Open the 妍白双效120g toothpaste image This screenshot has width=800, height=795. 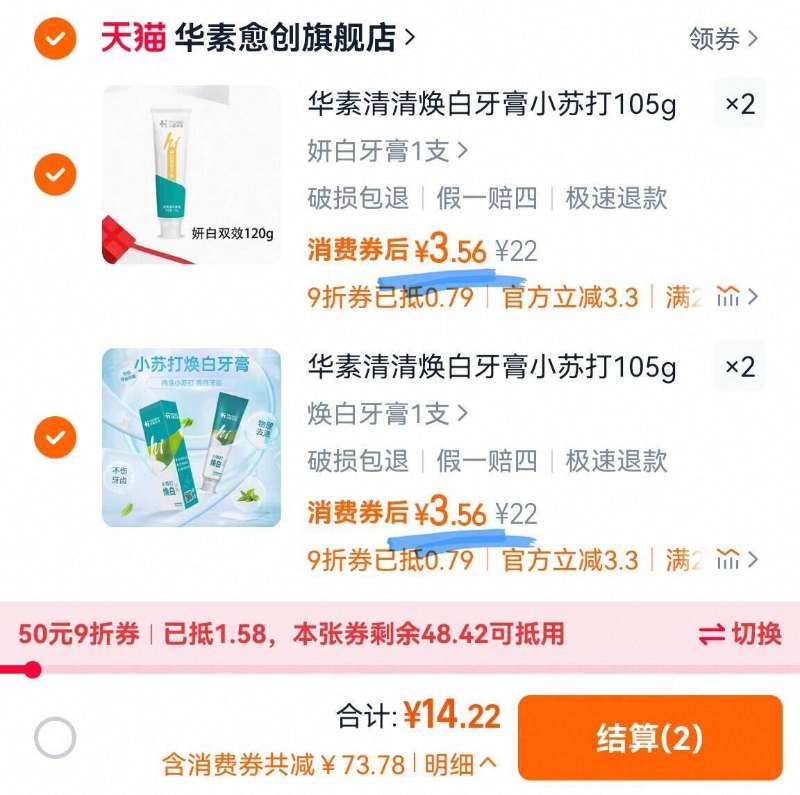[x=192, y=175]
